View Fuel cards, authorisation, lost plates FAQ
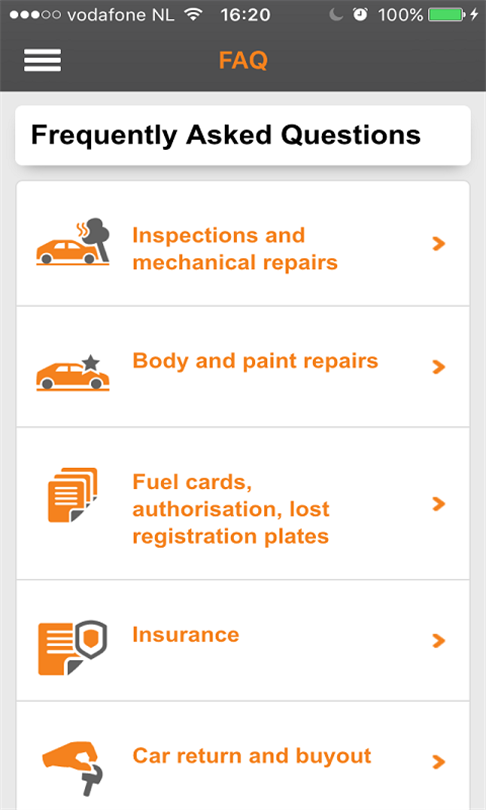The width and height of the screenshot is (486, 810). 243,504
